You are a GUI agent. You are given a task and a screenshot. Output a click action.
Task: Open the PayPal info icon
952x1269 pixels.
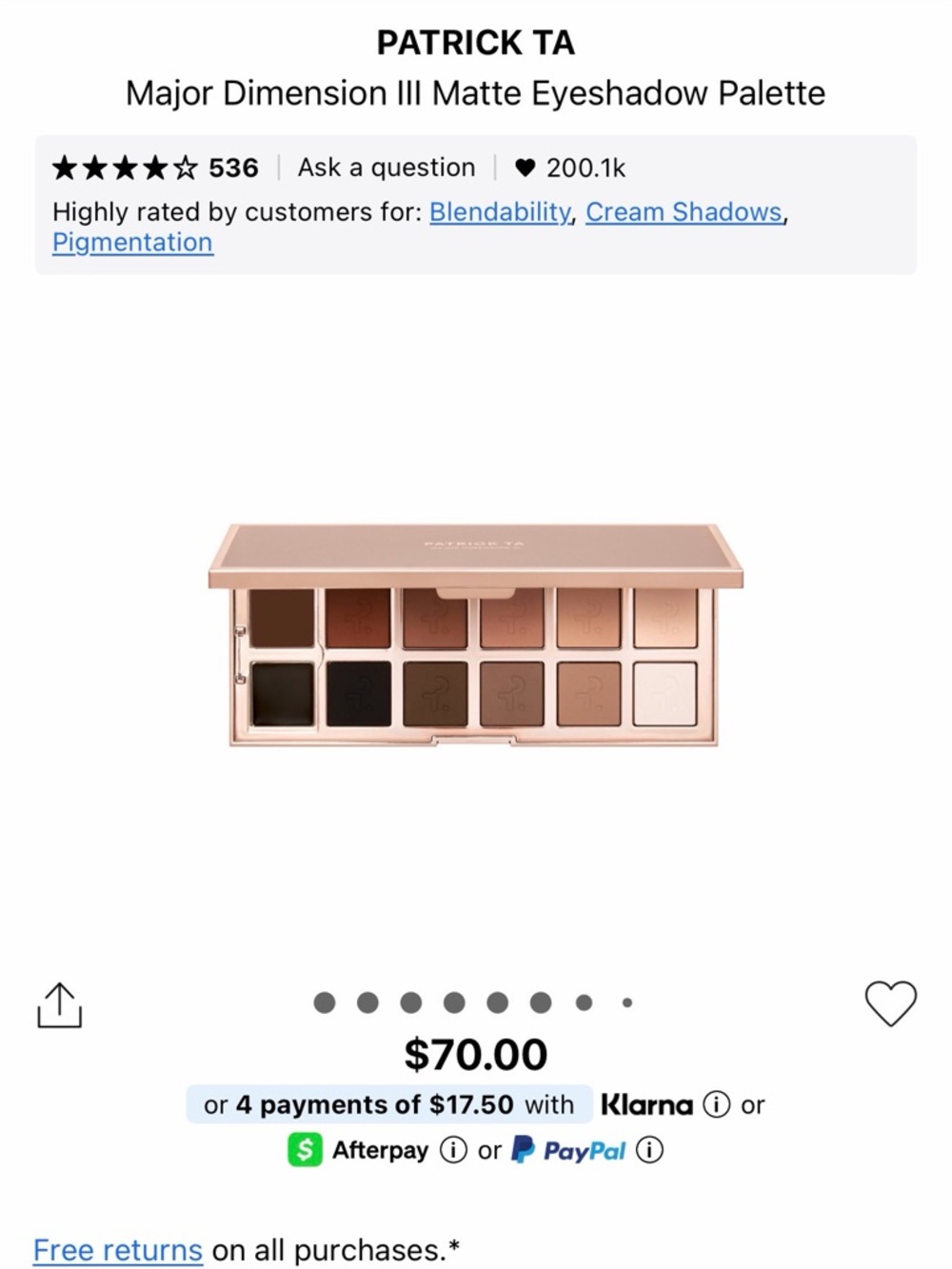[x=650, y=1150]
